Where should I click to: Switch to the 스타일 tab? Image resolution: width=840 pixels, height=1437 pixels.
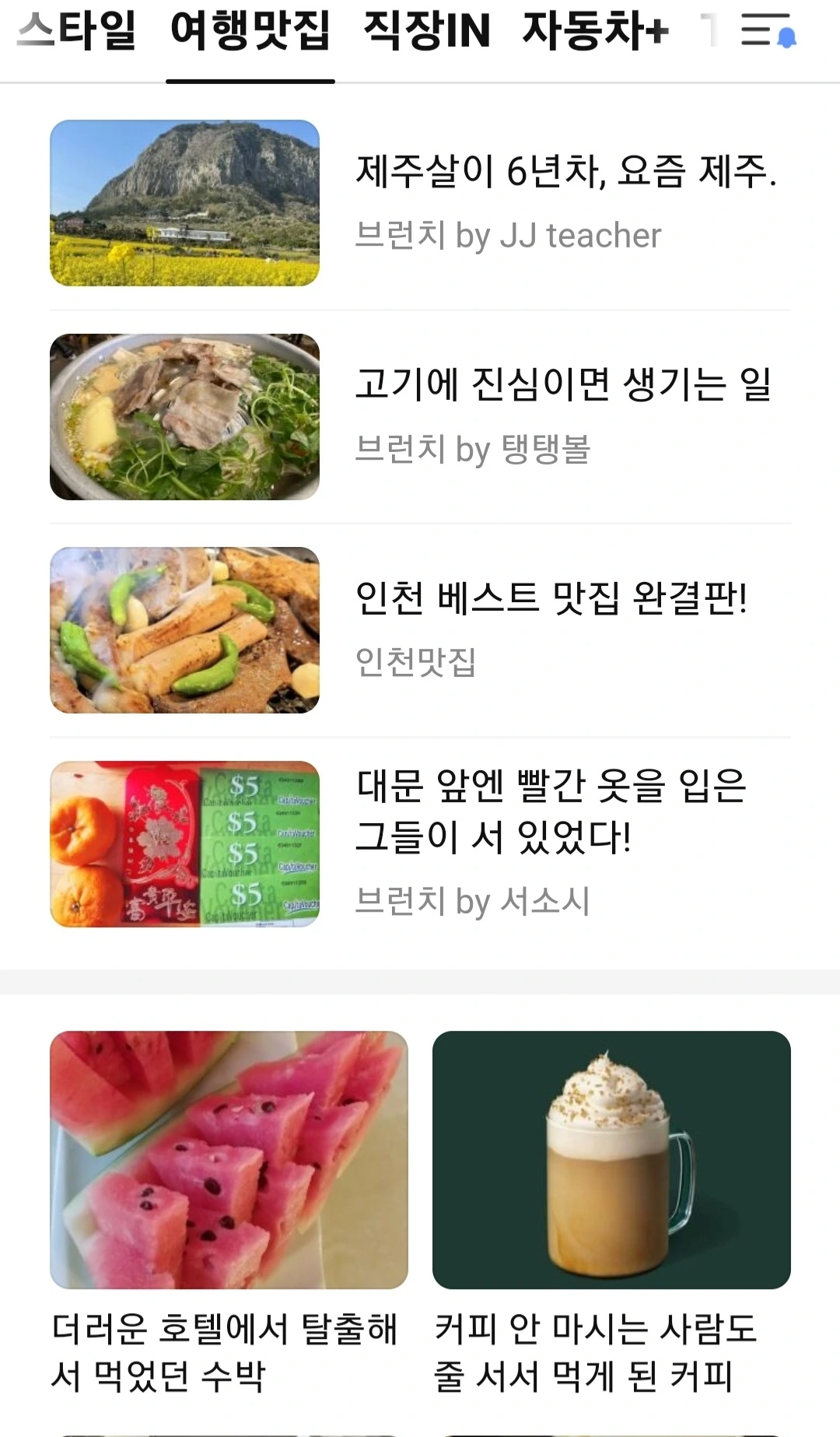76,31
